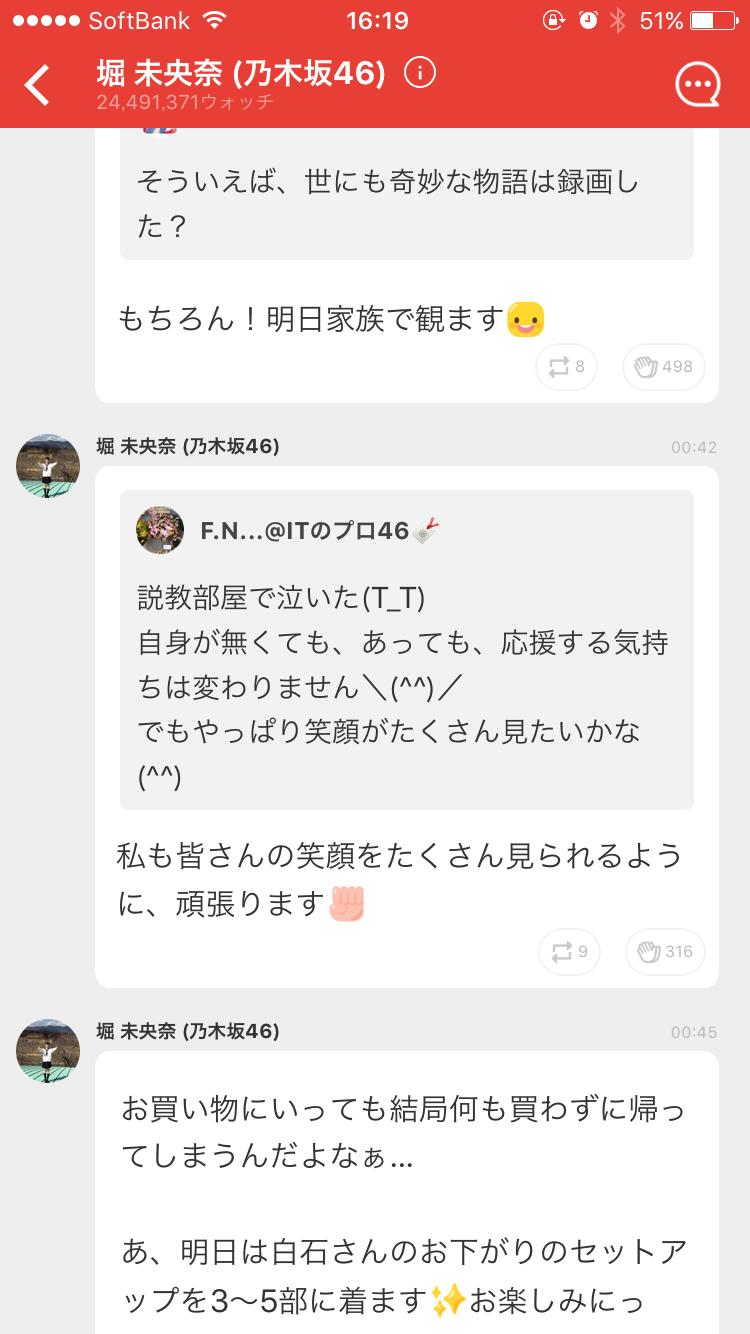Tap the info icon beside 堀 未央奈 (乃木坂46)

click(x=421, y=73)
